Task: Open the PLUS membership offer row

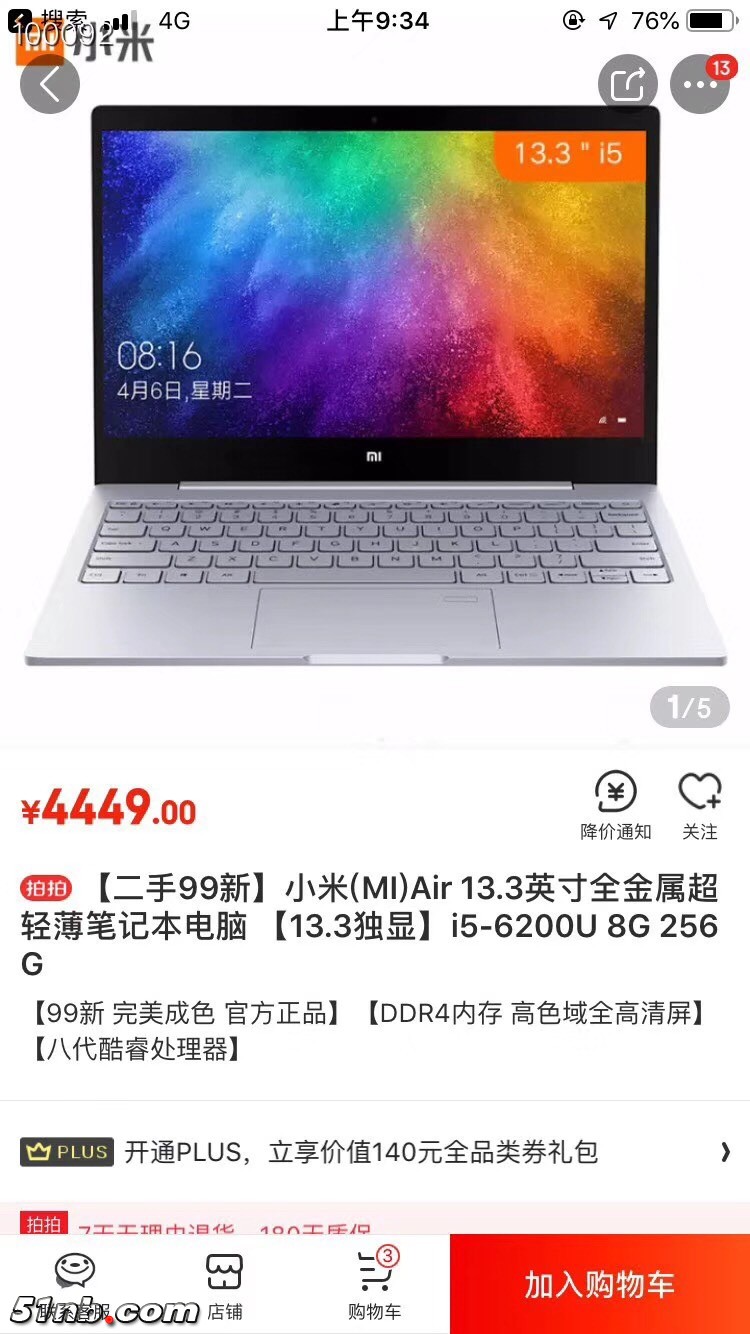Action: tap(375, 1152)
